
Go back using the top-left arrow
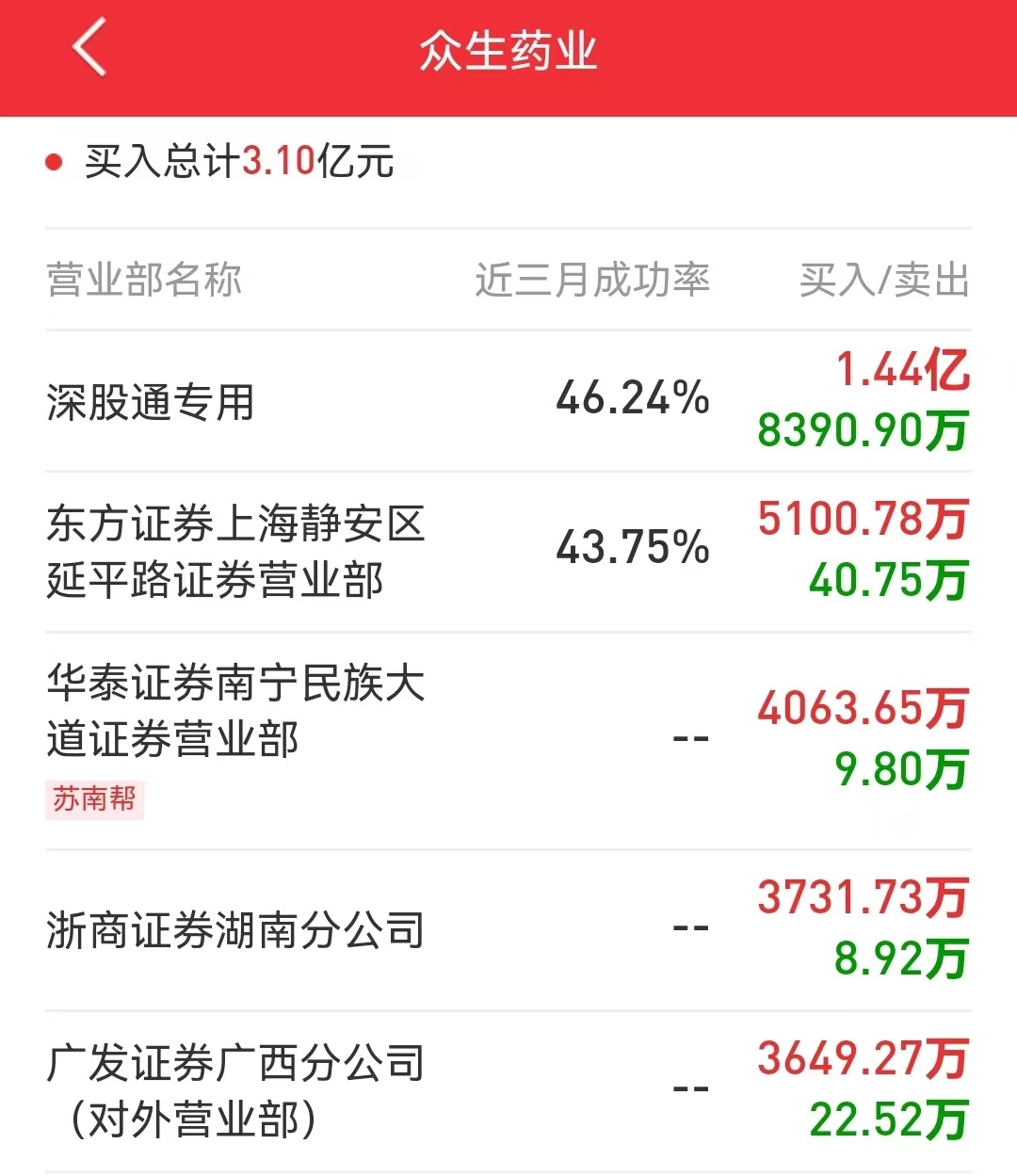[89, 49]
